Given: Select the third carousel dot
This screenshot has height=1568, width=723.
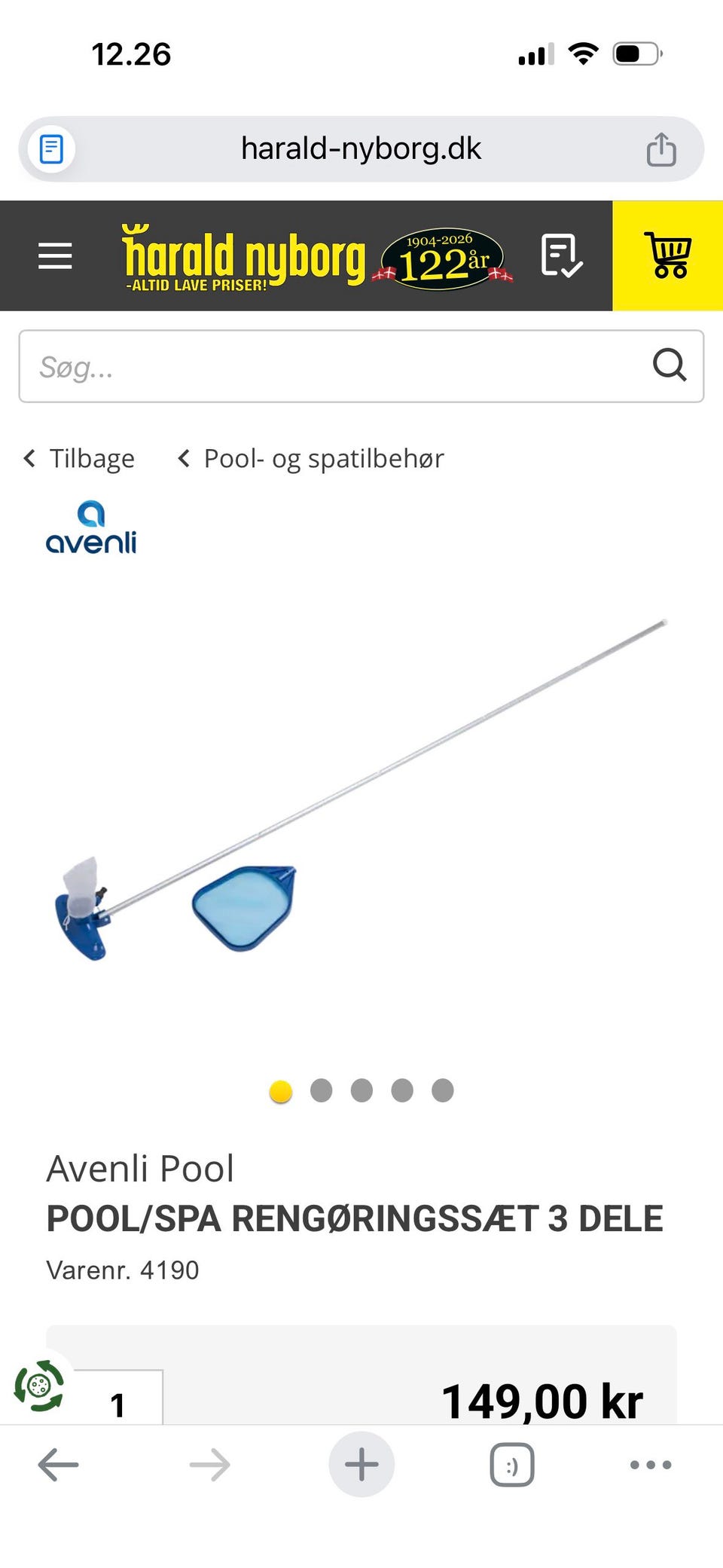Looking at the screenshot, I should pyautogui.click(x=361, y=1090).
